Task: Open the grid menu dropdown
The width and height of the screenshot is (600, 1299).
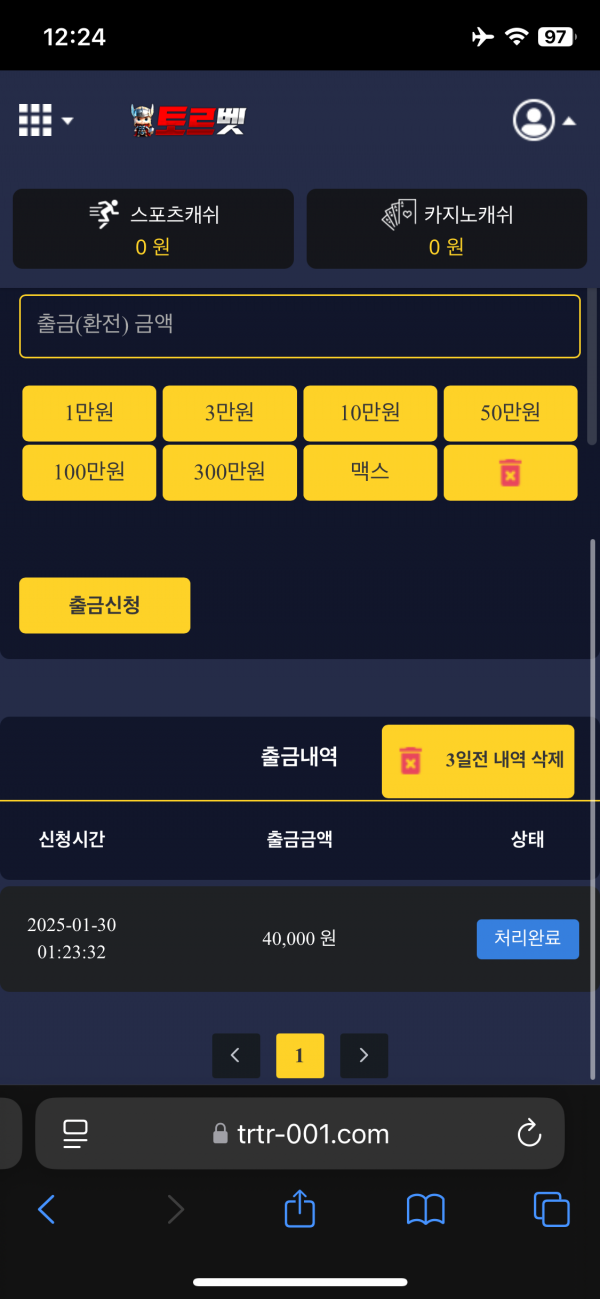Action: coord(45,120)
